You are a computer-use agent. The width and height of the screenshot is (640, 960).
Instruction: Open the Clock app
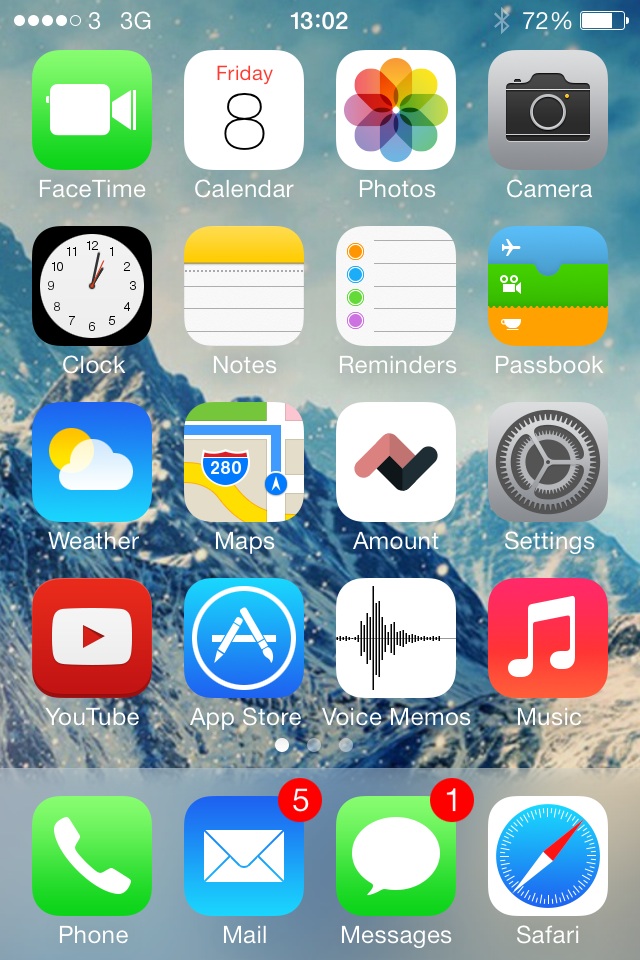coord(92,286)
